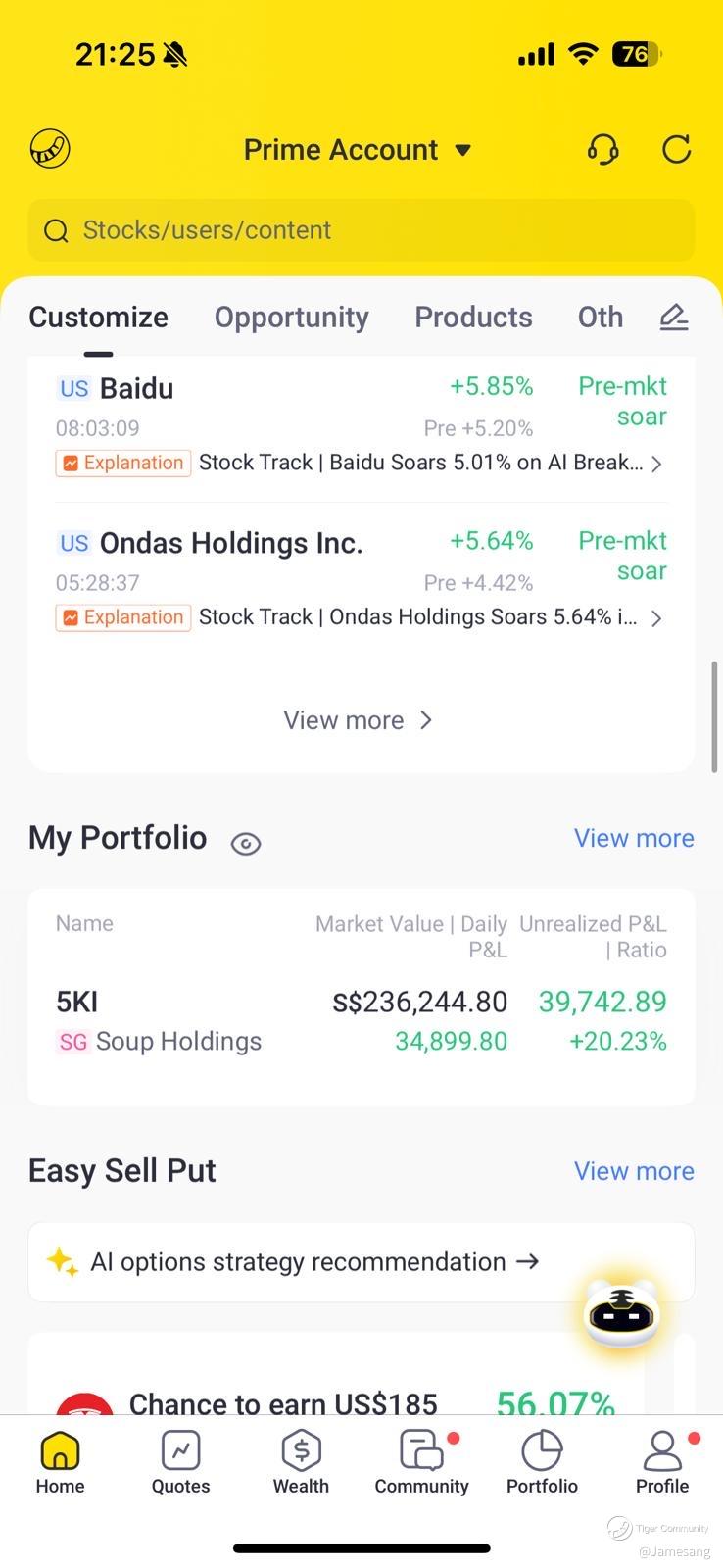Expand the Prime Account dropdown

pos(358,150)
